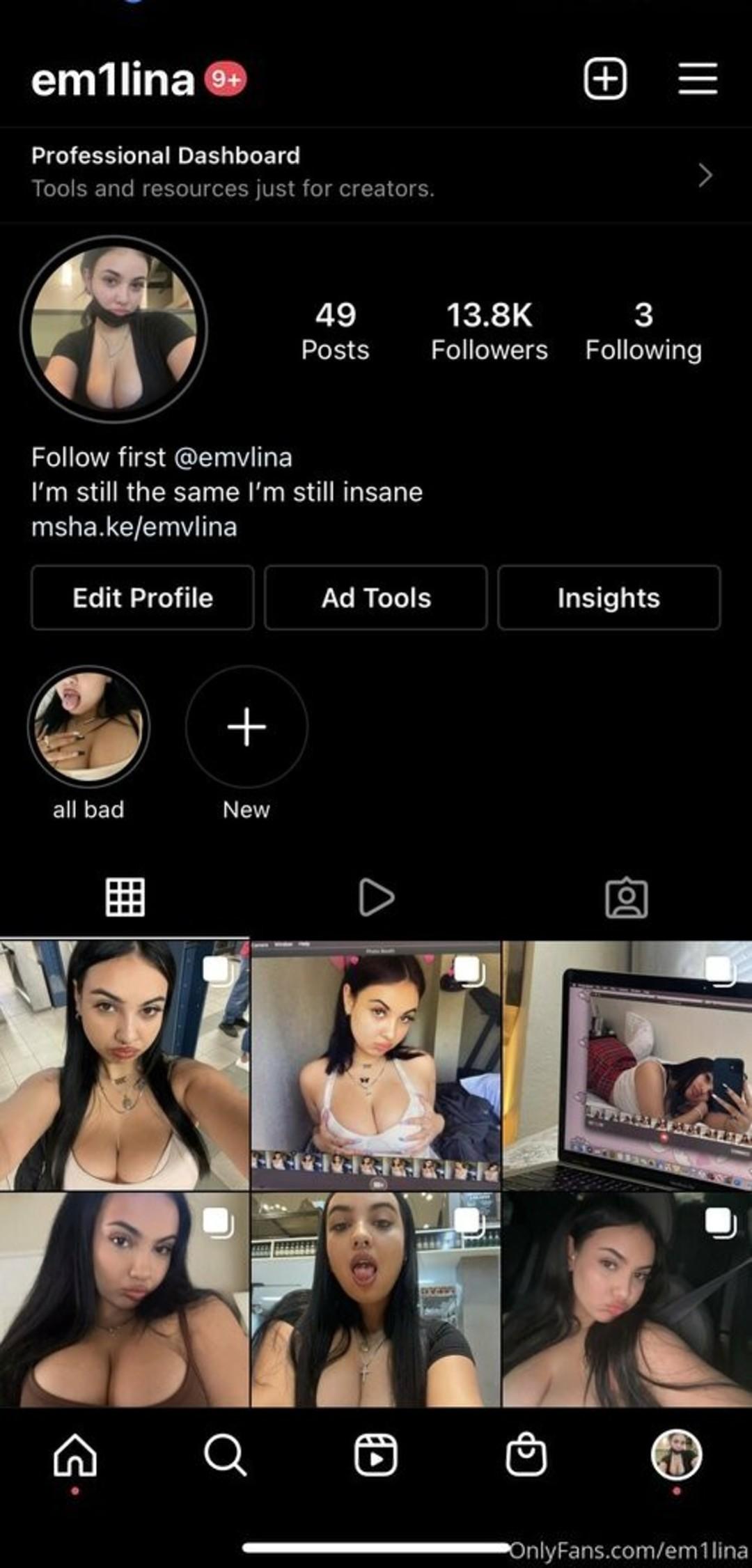Open the "all bad" story highlight

pyautogui.click(x=88, y=727)
